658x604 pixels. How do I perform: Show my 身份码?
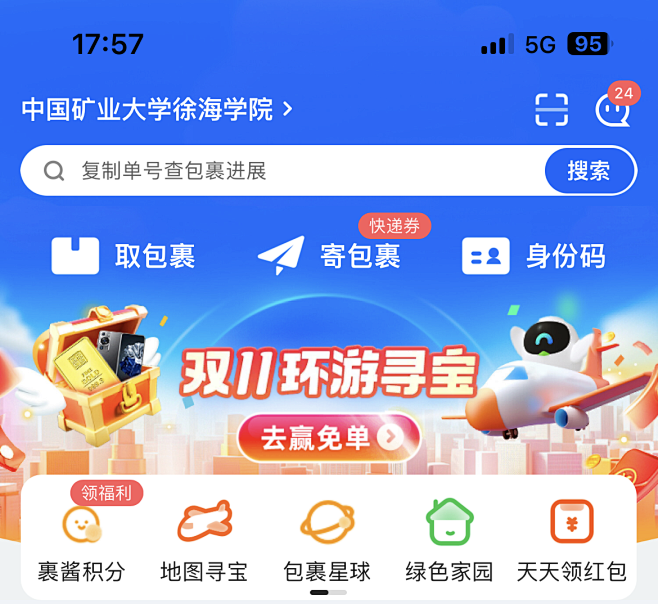click(534, 256)
